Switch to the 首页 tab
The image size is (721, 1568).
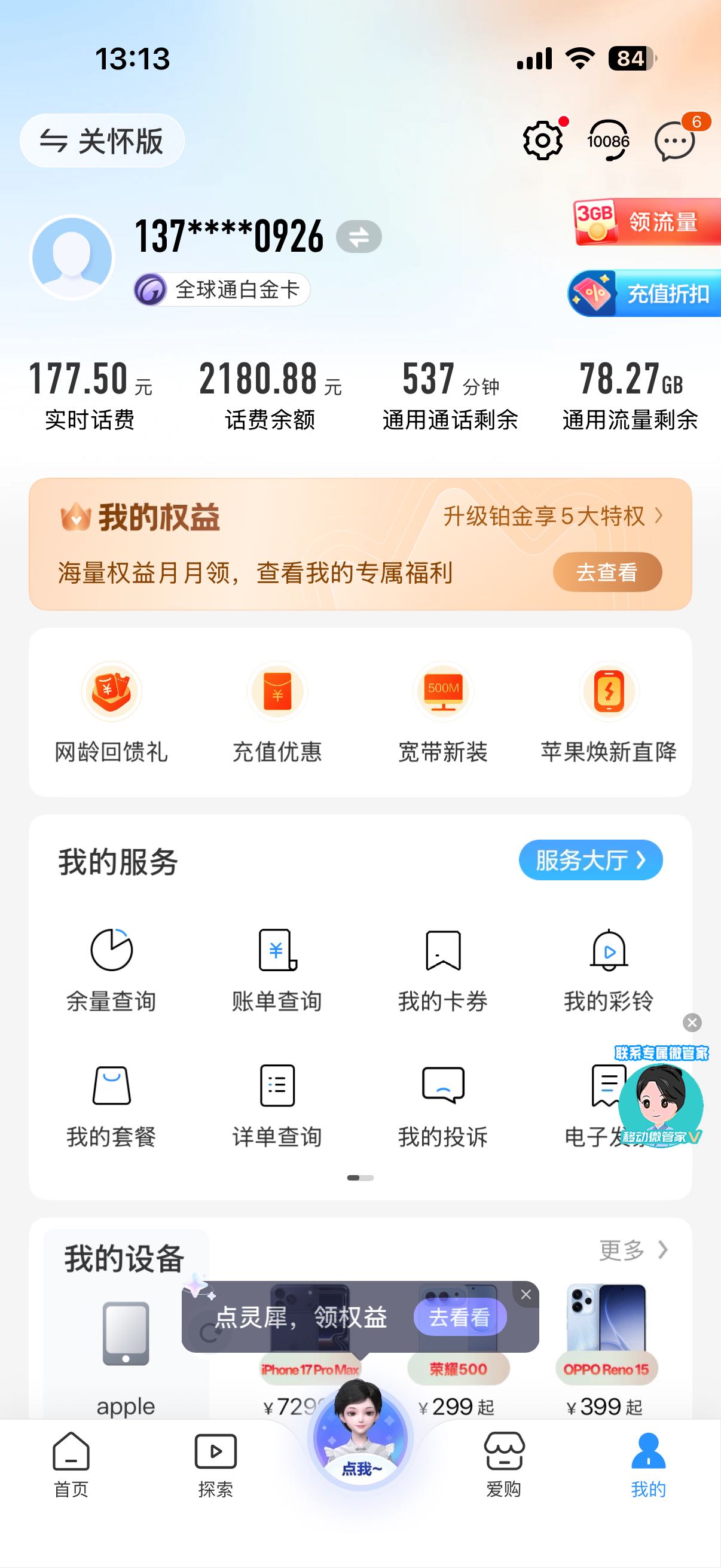[x=71, y=1465]
